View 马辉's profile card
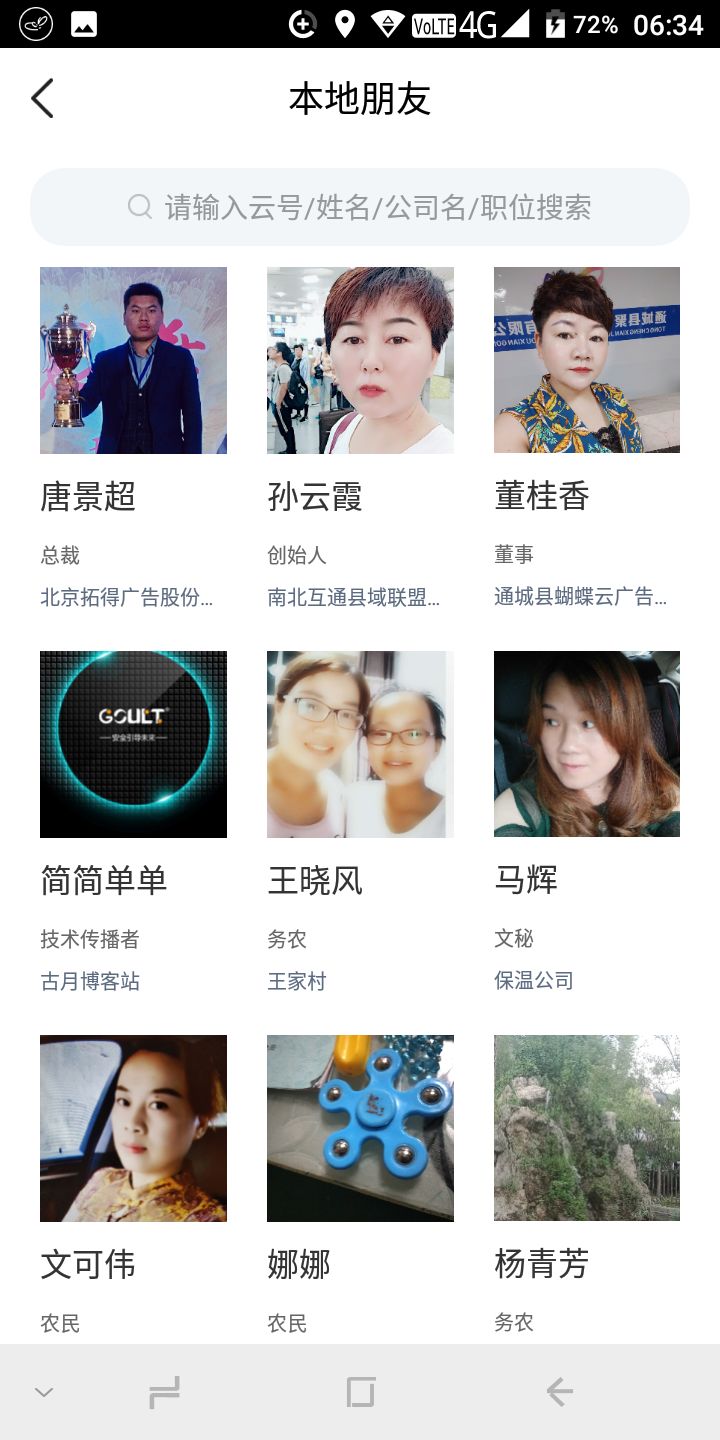 (587, 745)
